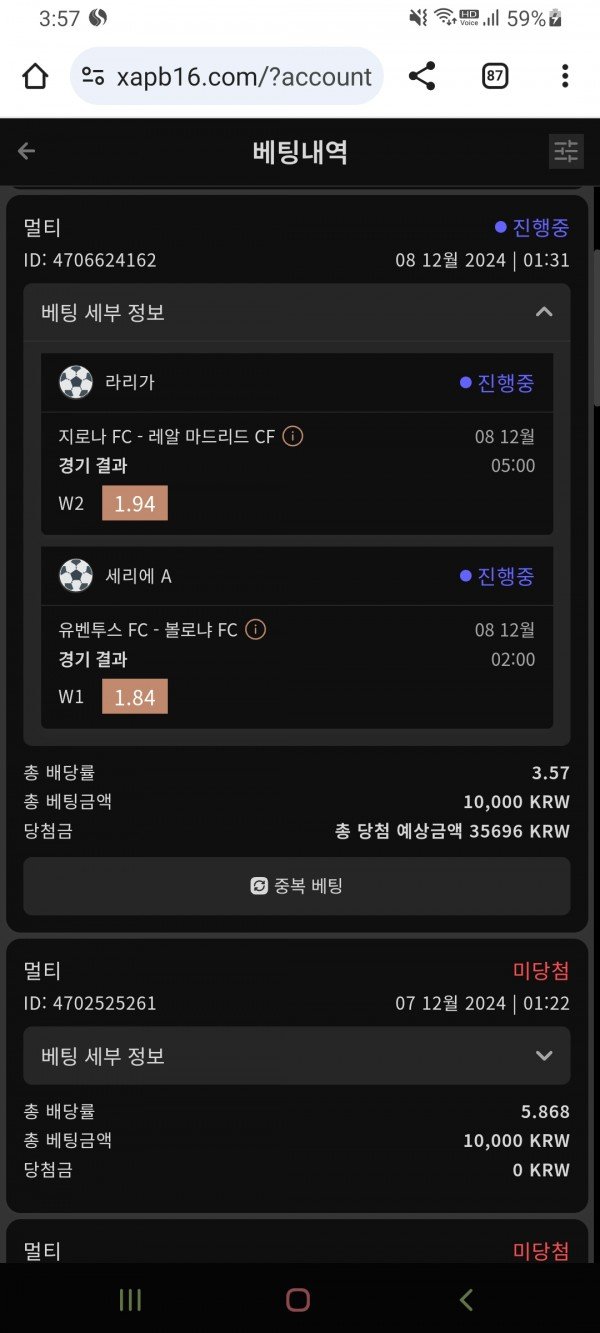Tap the 중복 베팅 button
The height and width of the screenshot is (1333, 600).
[297, 886]
